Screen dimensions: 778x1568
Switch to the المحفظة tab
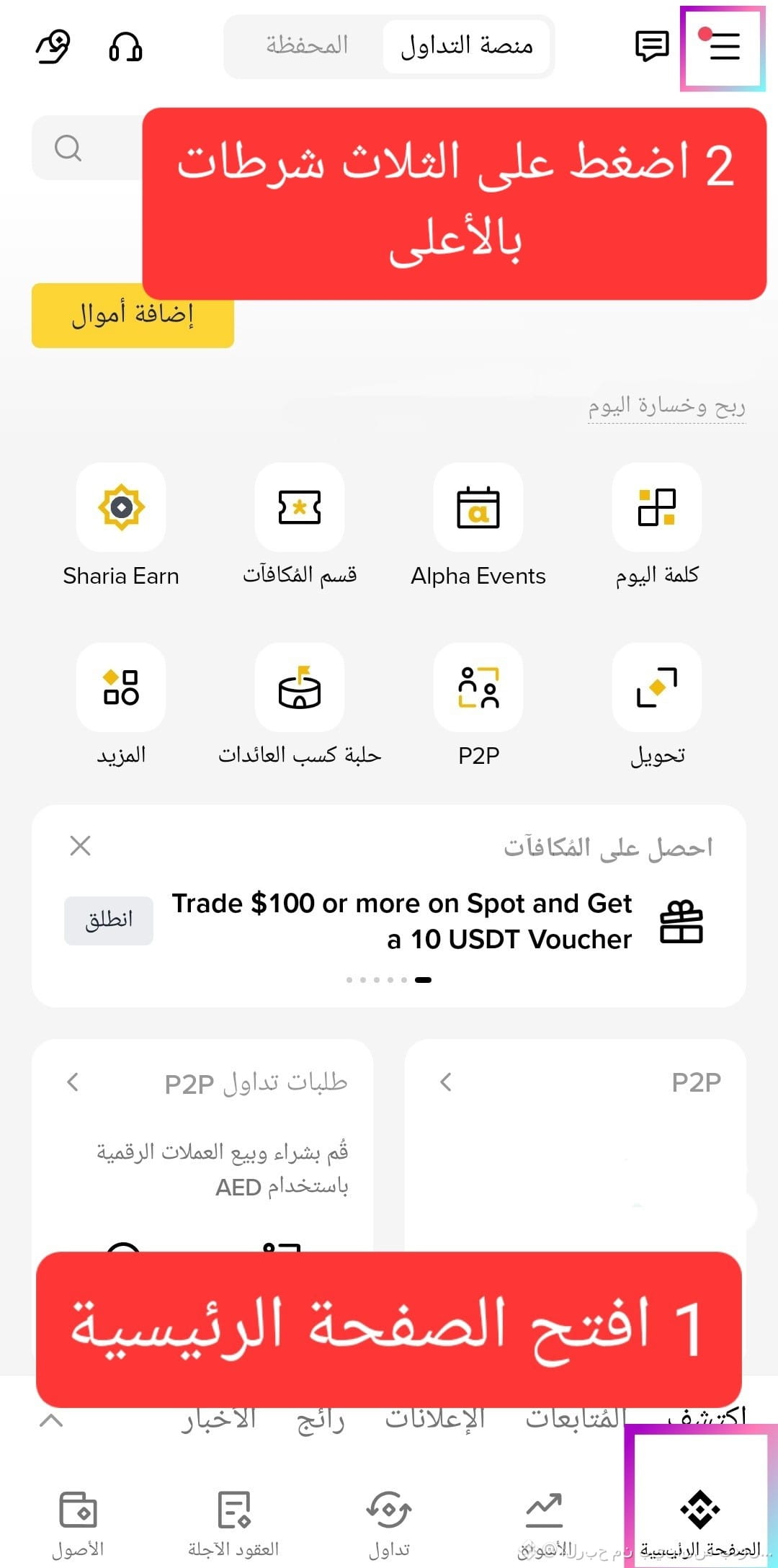306,46
